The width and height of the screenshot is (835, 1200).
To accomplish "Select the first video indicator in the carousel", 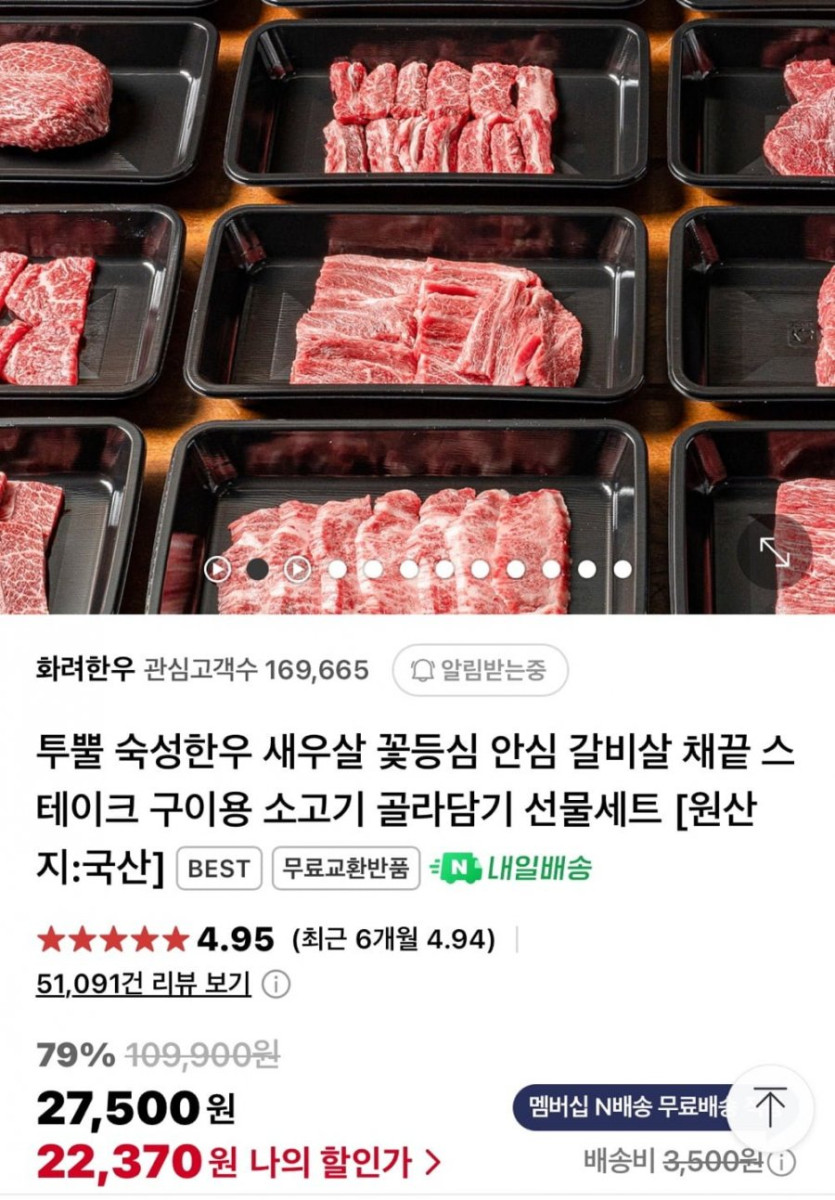I will coord(217,569).
